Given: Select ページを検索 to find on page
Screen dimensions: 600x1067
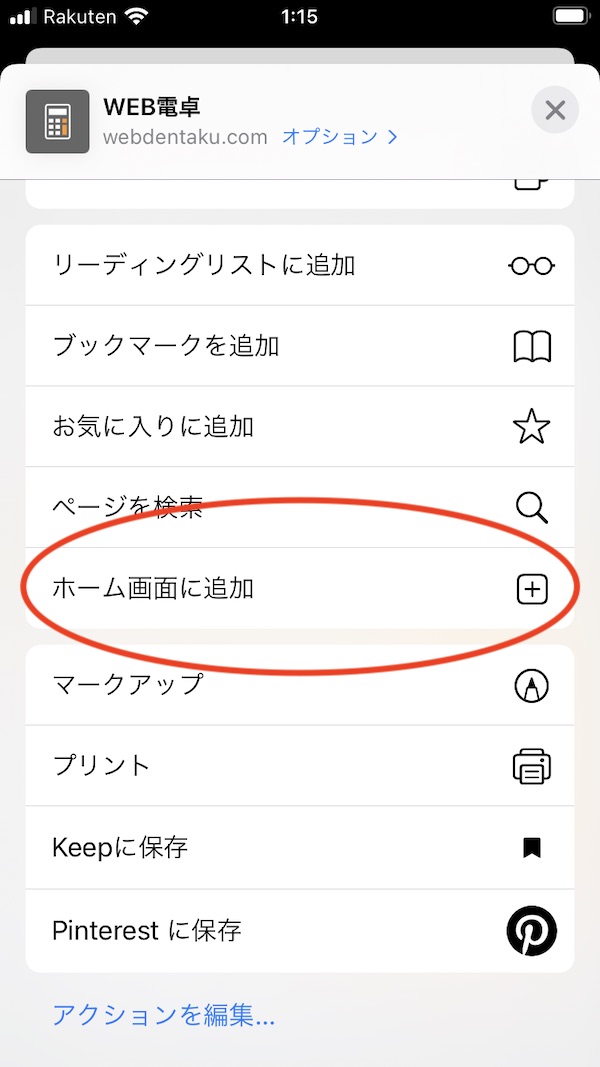Looking at the screenshot, I should [x=300, y=508].
